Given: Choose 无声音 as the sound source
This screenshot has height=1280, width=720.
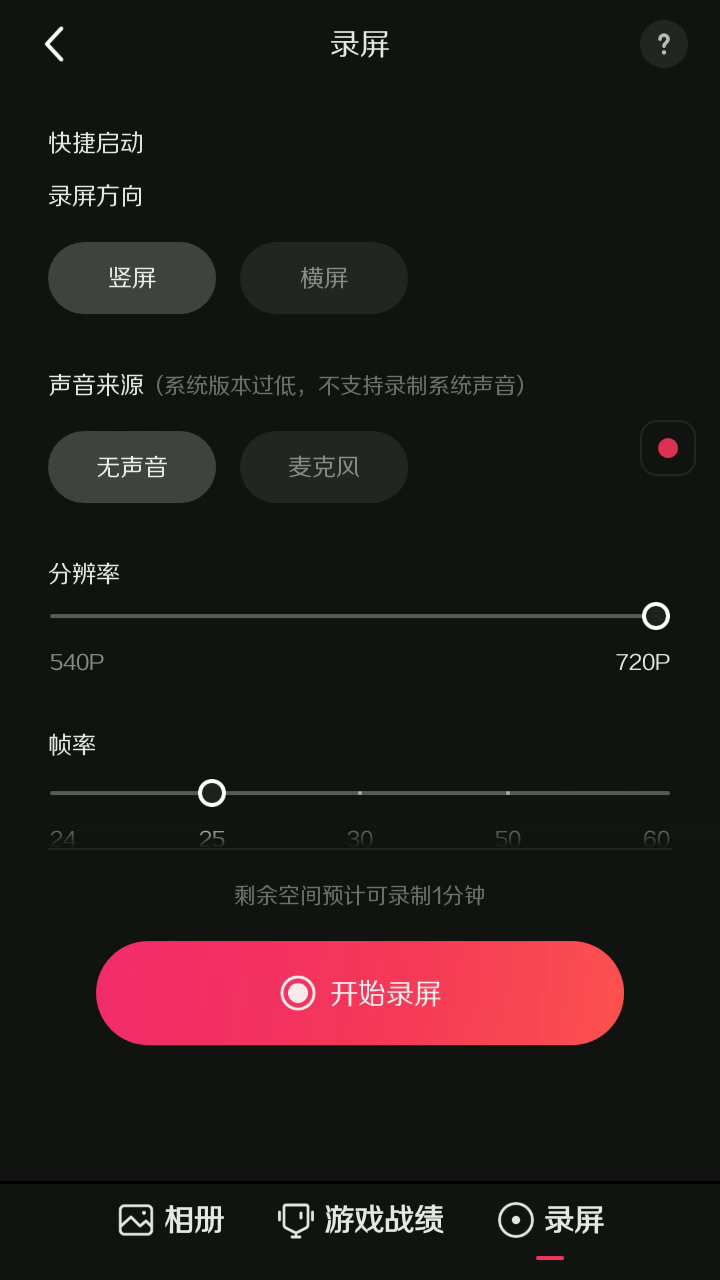Looking at the screenshot, I should [132, 467].
